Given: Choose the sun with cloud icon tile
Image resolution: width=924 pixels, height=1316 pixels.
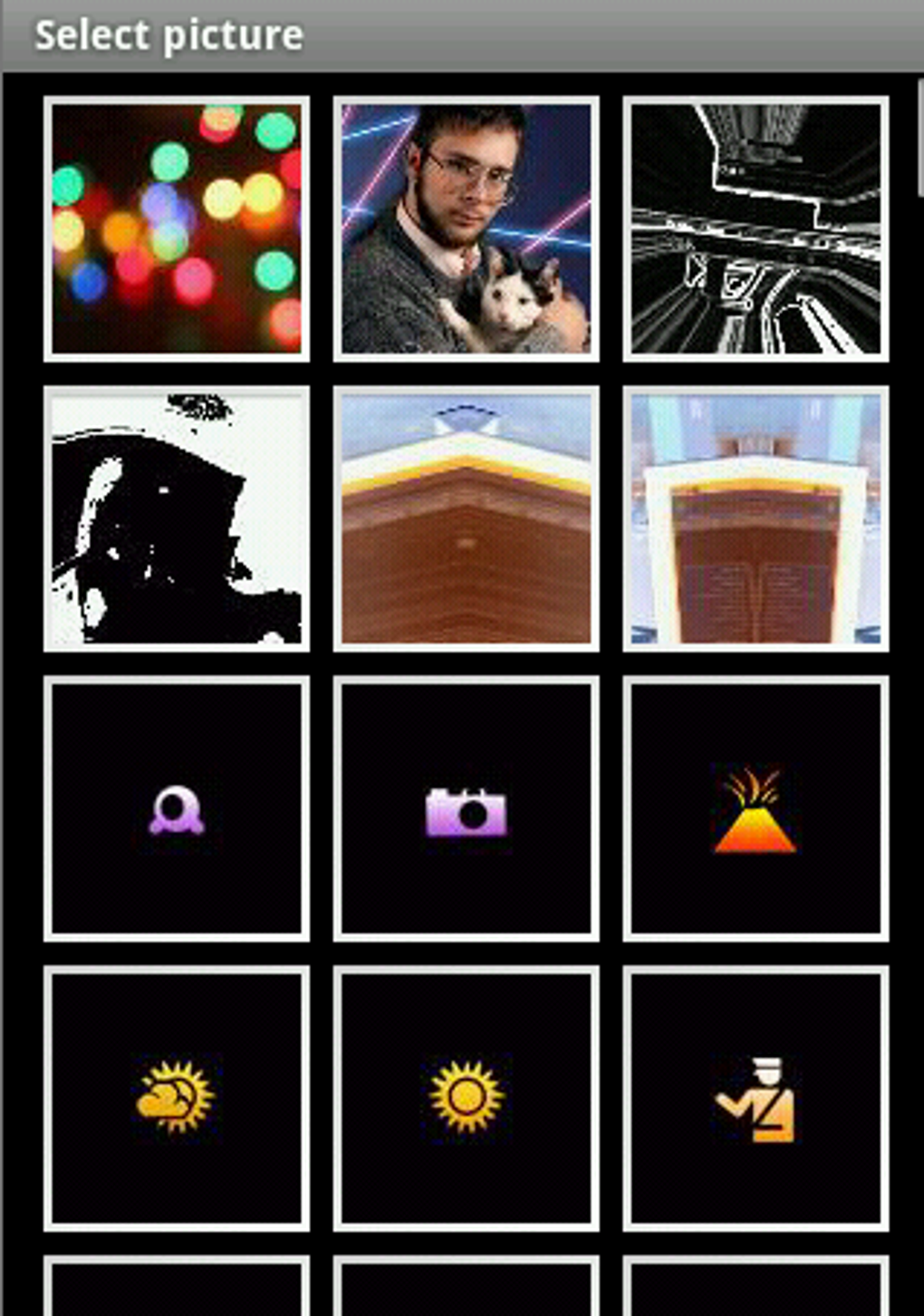Looking at the screenshot, I should [177, 1098].
